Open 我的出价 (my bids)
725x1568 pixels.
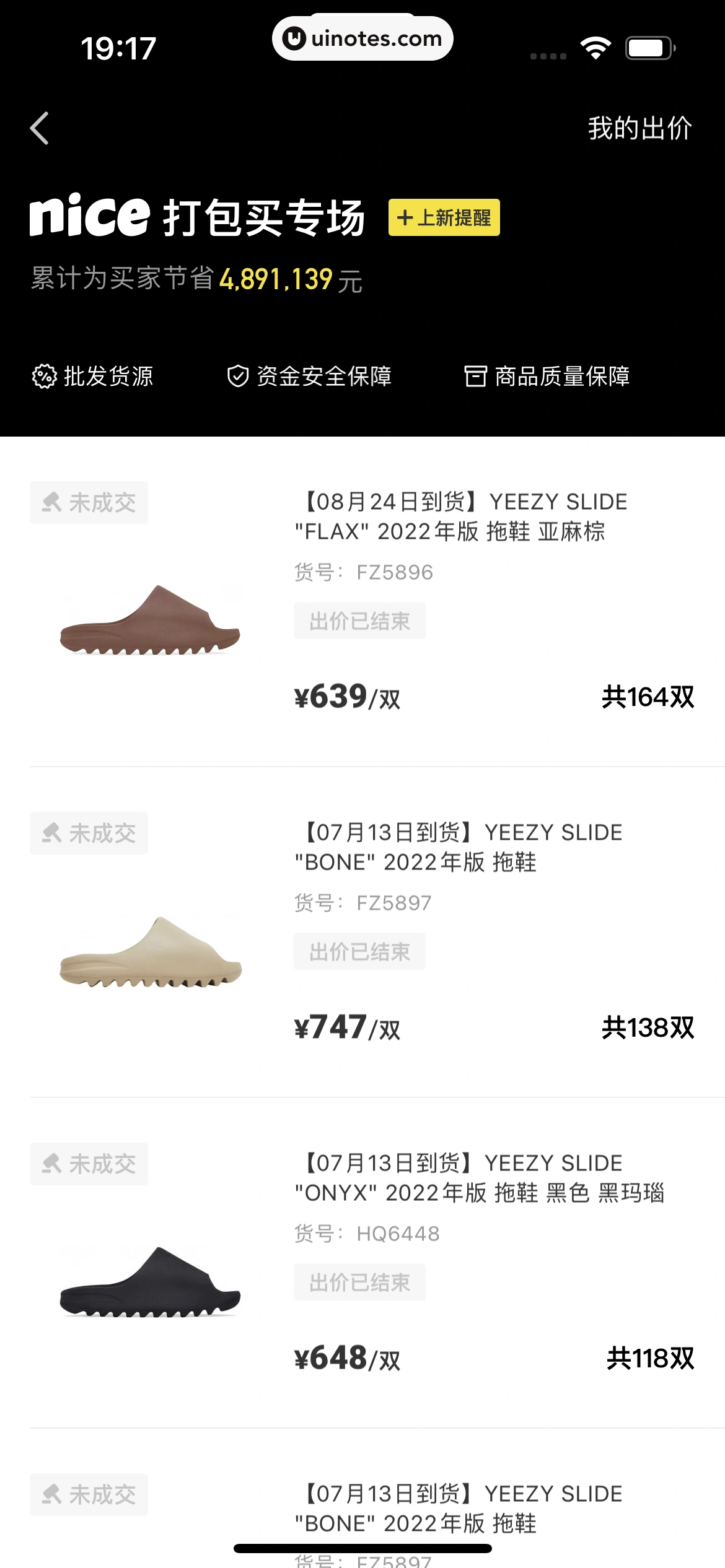(639, 128)
